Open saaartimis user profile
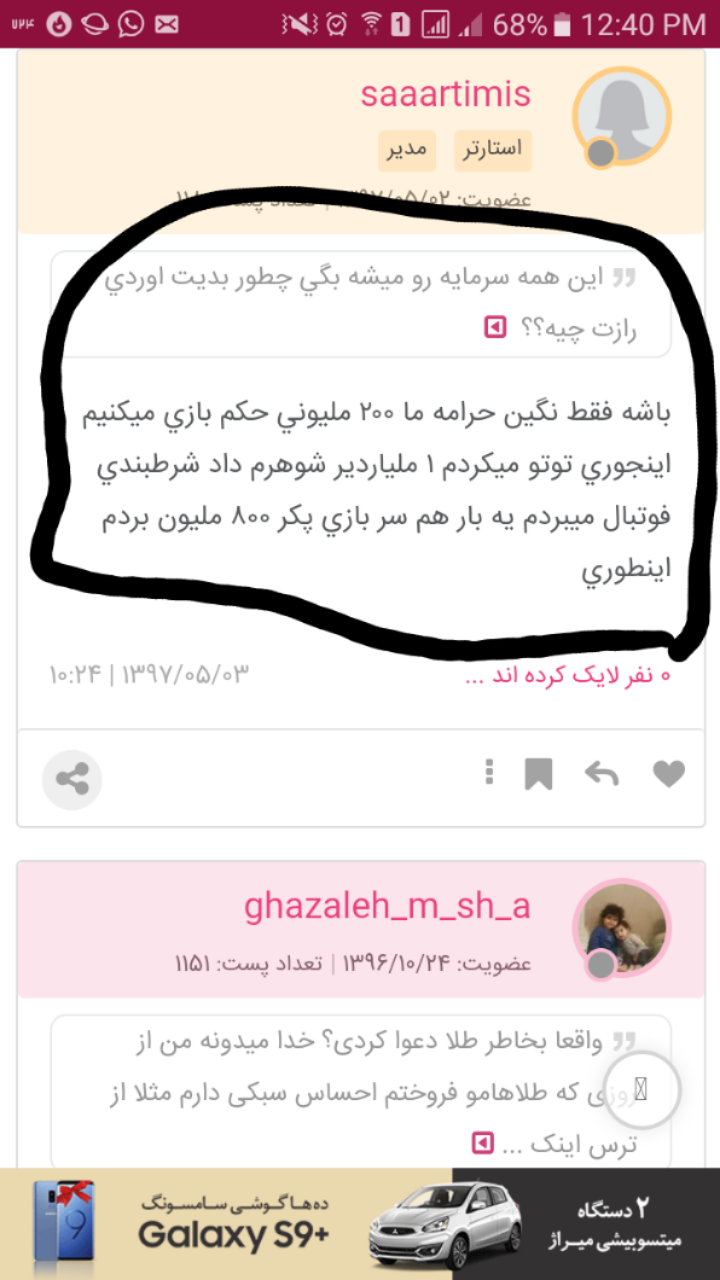Viewport: 720px width, 1280px height. (x=445, y=96)
